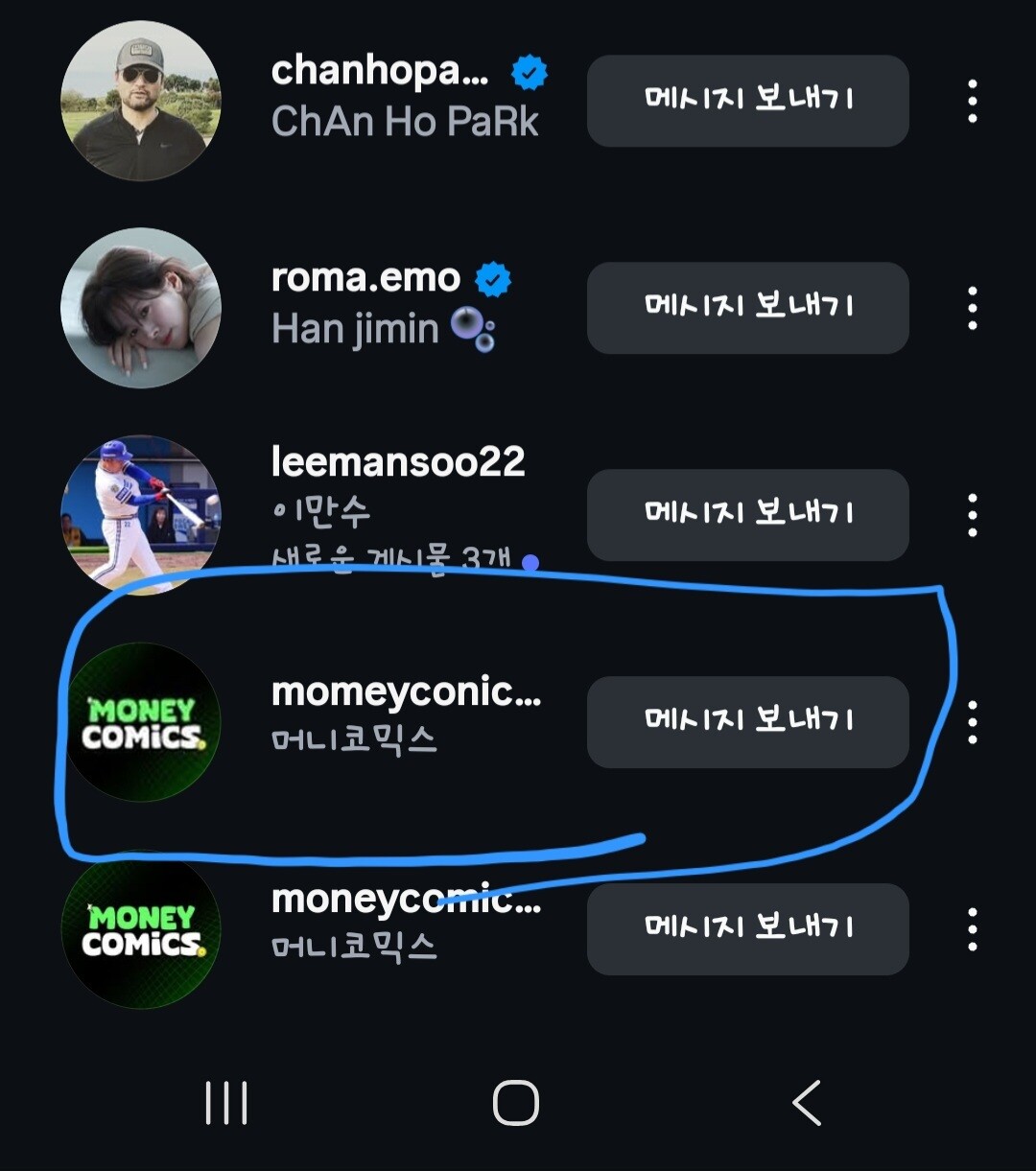Screen dimensions: 1036x1171
Task: Tap 메시지 보내기 next to roma.emo
Action: coord(748,308)
